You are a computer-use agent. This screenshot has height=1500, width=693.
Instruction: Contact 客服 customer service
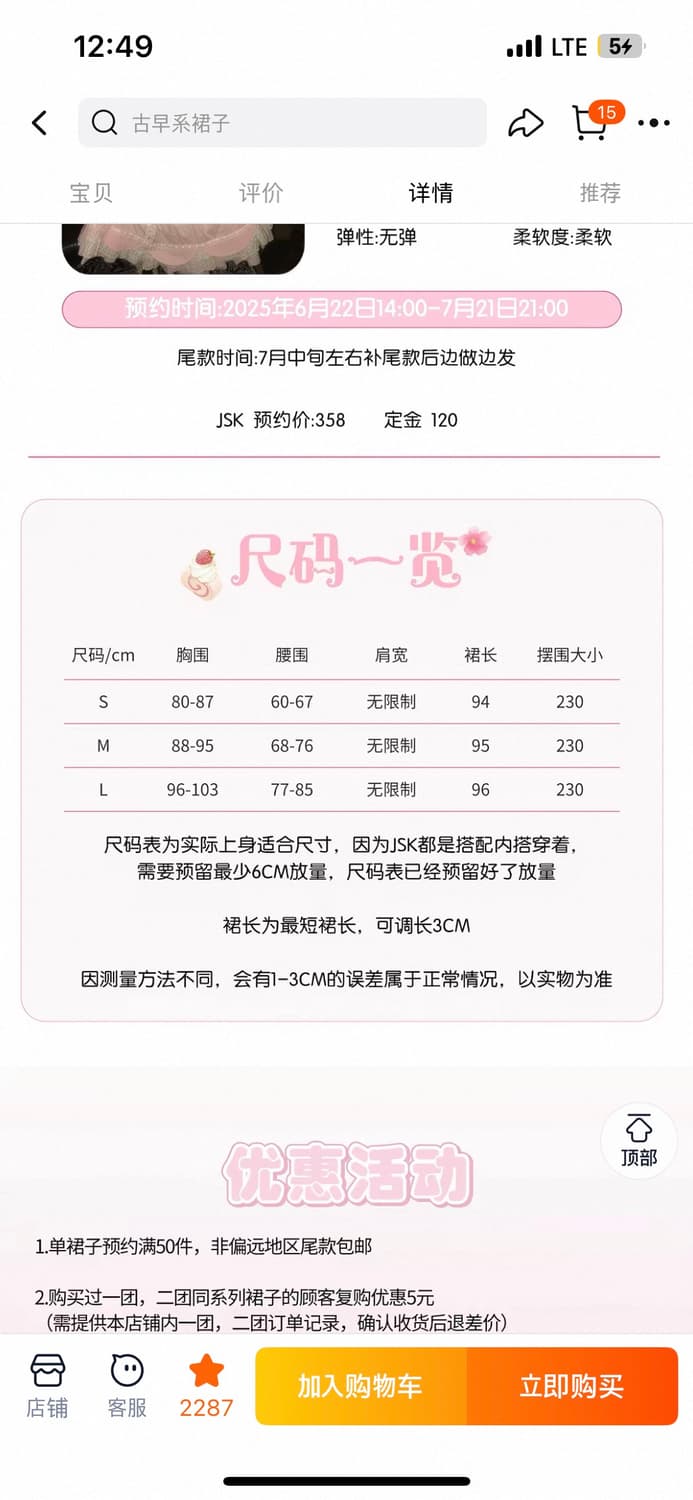click(127, 1385)
